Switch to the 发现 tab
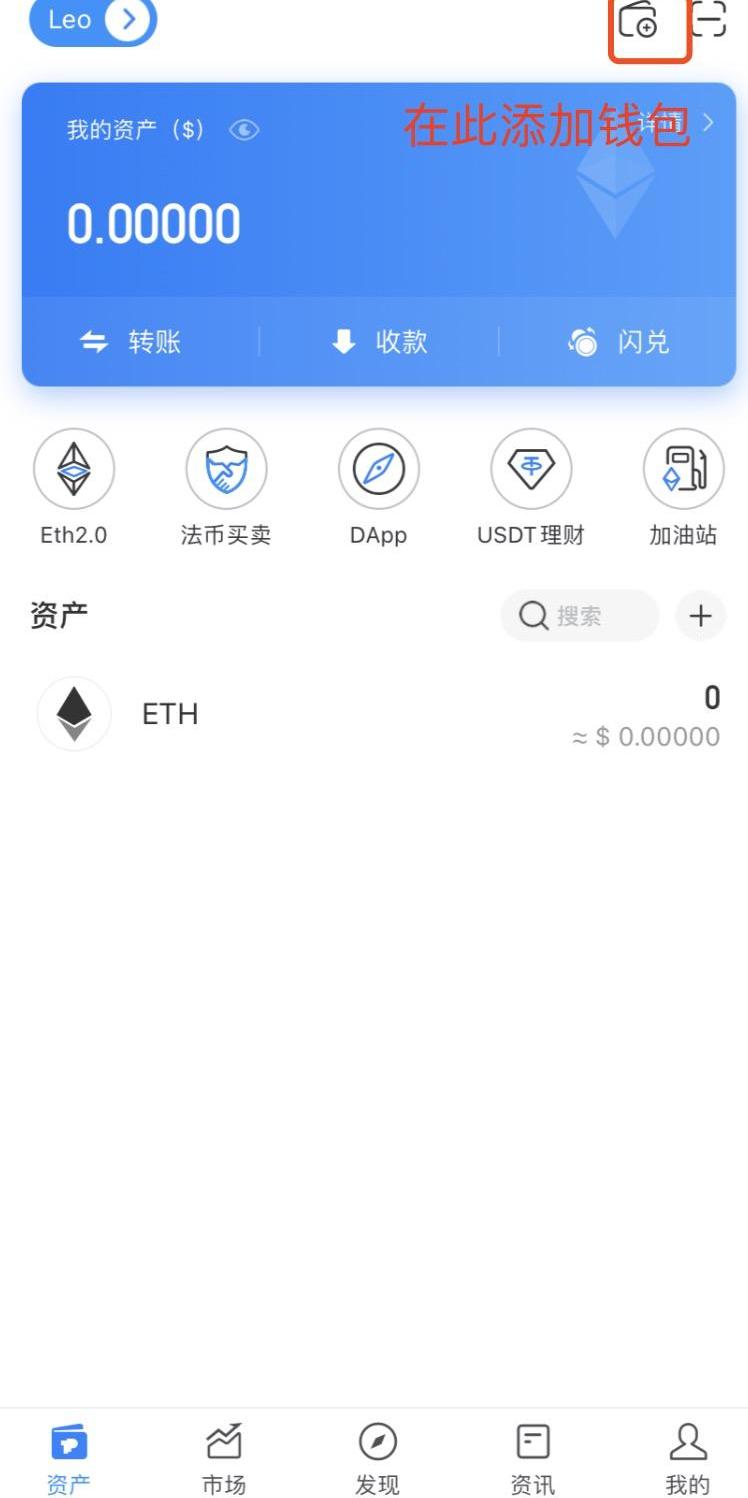This screenshot has height=1498, width=748. tap(378, 1458)
